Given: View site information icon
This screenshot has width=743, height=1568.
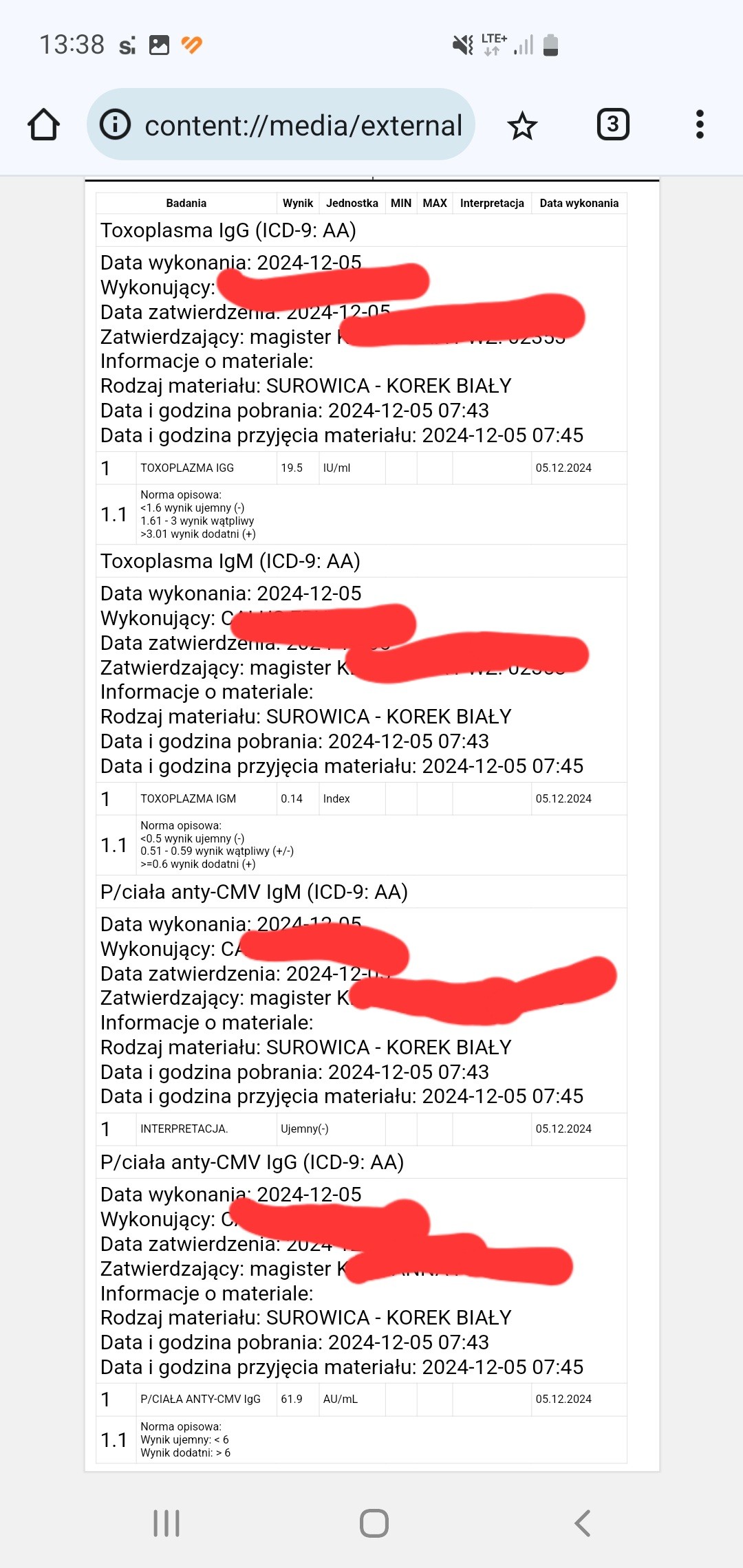Looking at the screenshot, I should [115, 125].
